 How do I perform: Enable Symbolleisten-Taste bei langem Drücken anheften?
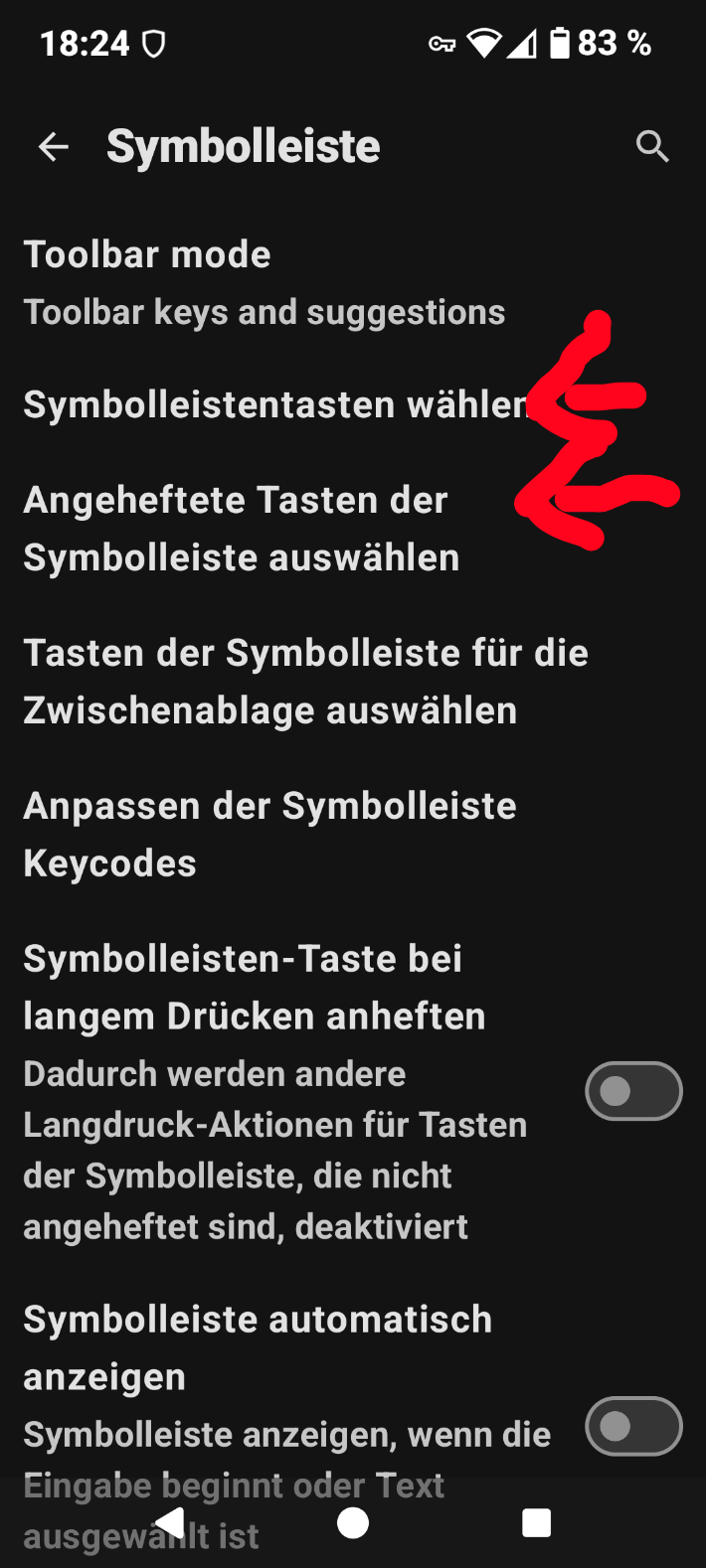633,1091
